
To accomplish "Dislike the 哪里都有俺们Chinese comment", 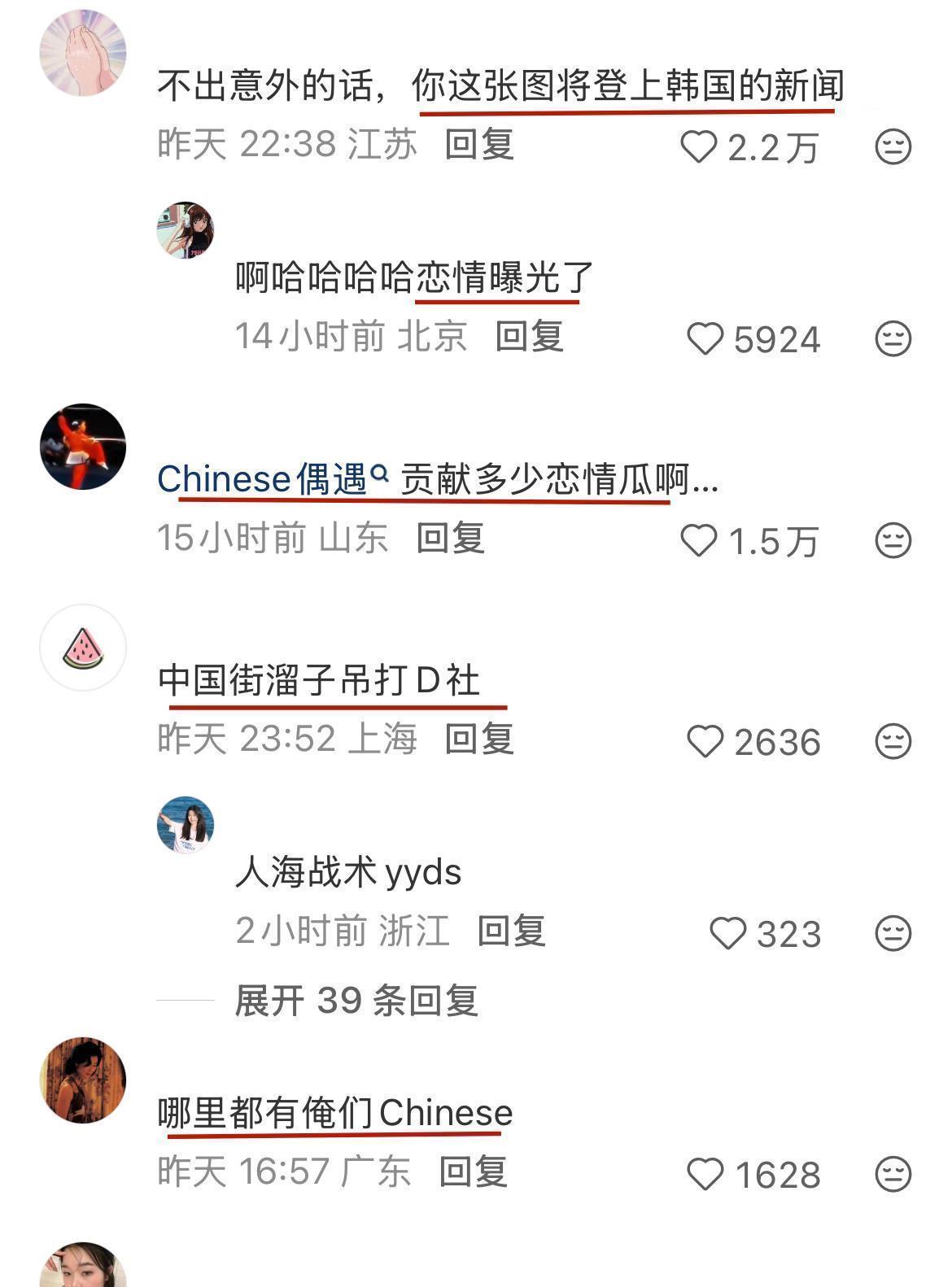I will coord(893,1175).
